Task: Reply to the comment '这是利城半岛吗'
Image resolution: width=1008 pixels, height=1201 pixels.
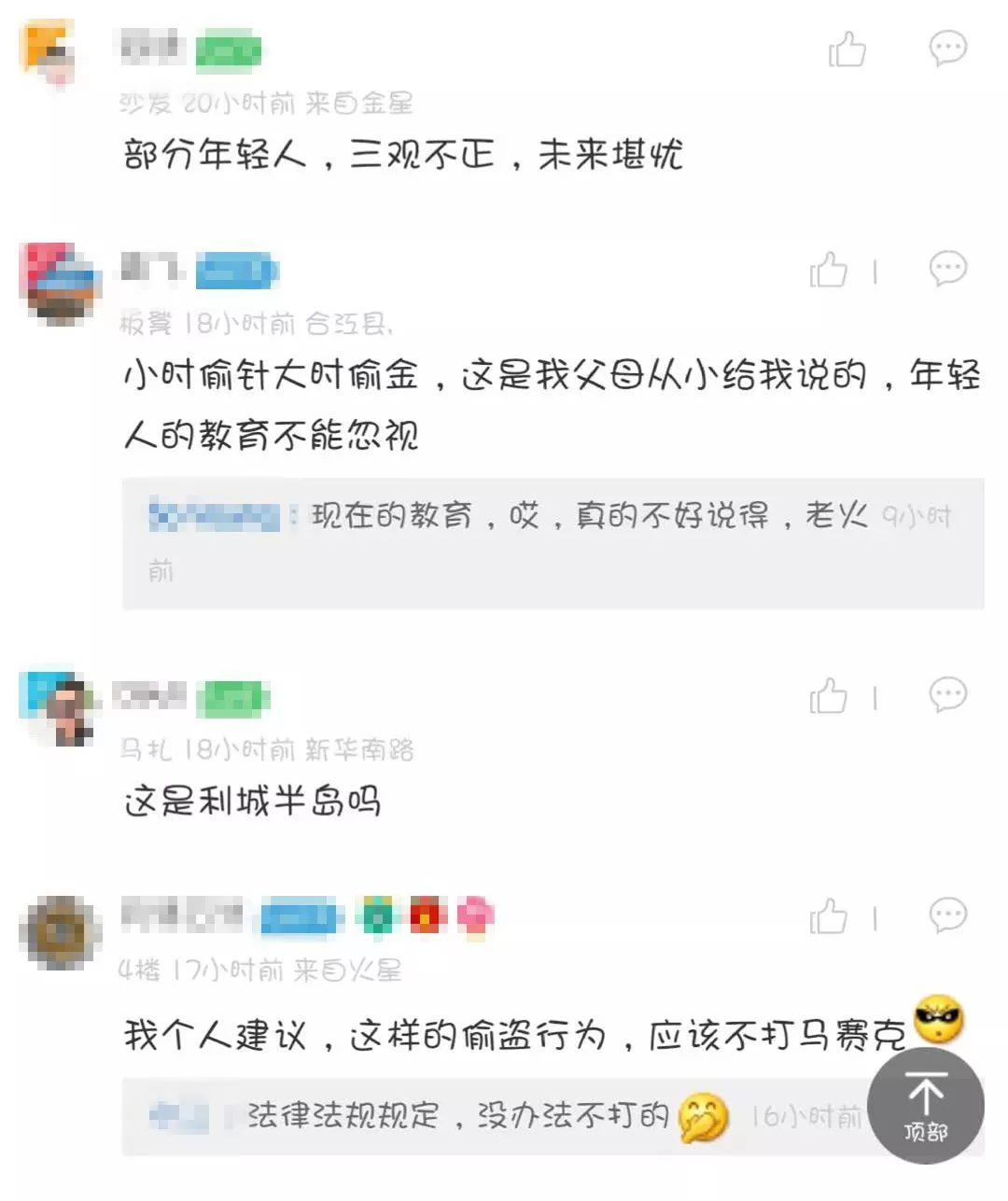Action: [x=947, y=694]
